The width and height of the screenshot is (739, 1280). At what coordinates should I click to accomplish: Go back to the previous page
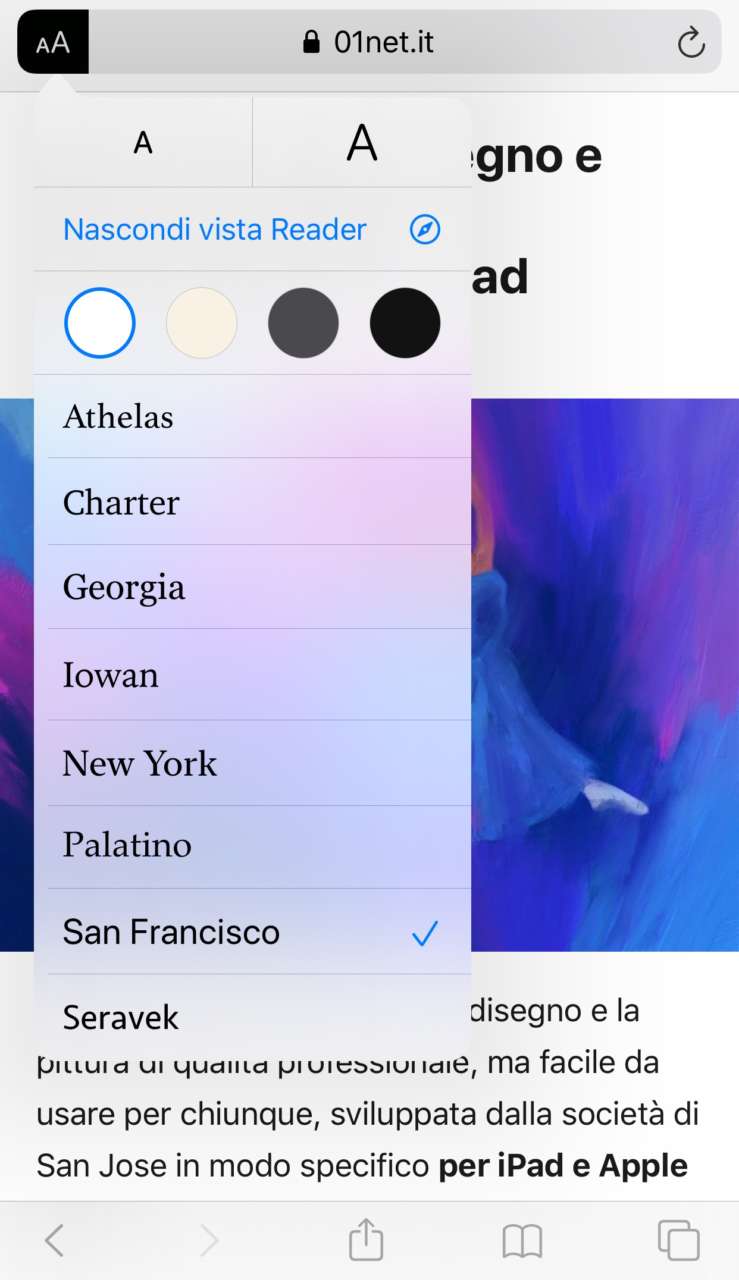point(55,1241)
